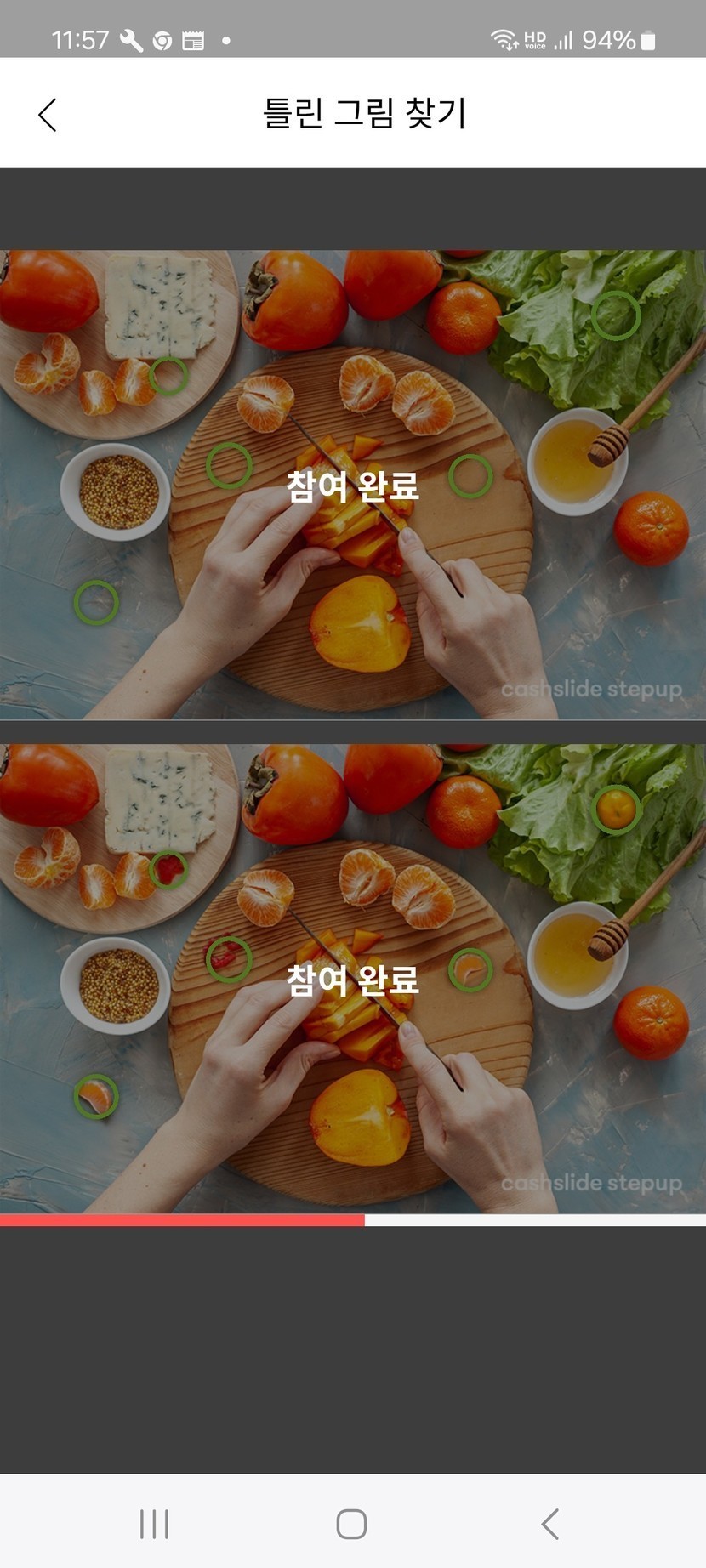
Task: Go back using the header arrow
Action: pyautogui.click(x=48, y=115)
